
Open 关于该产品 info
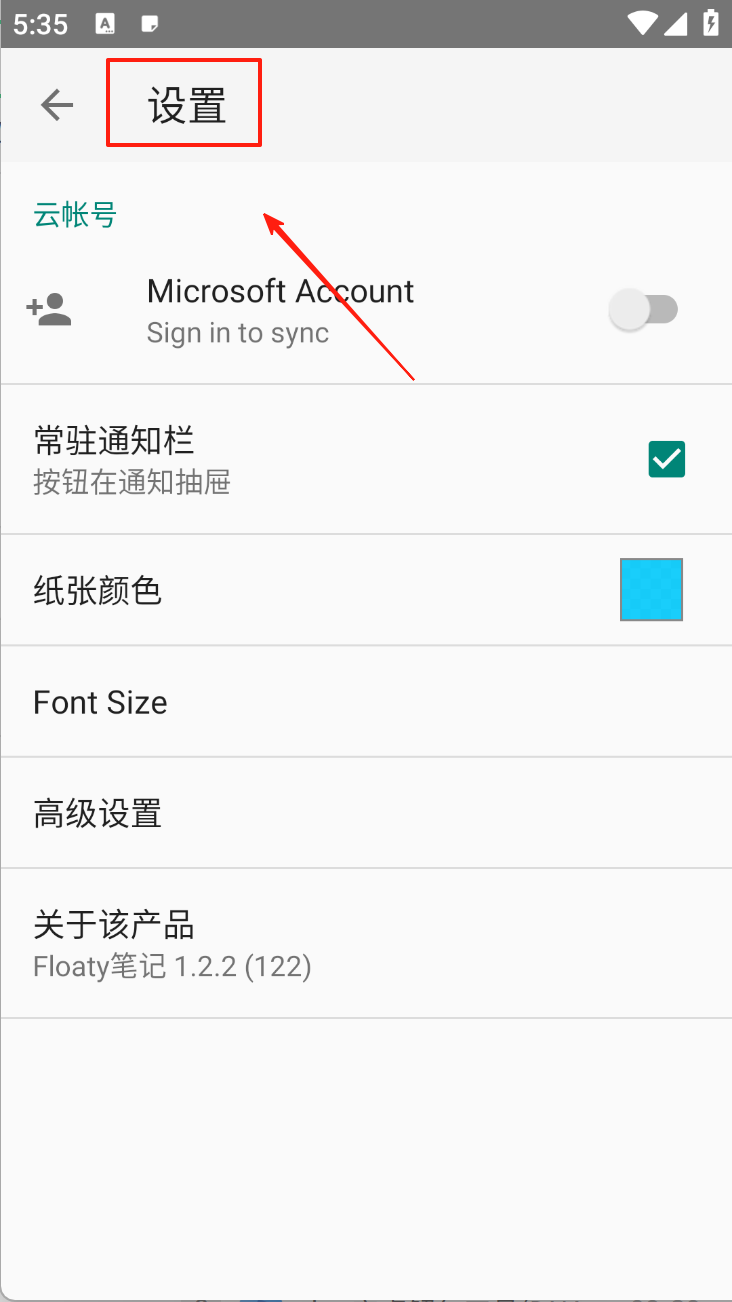[114, 924]
